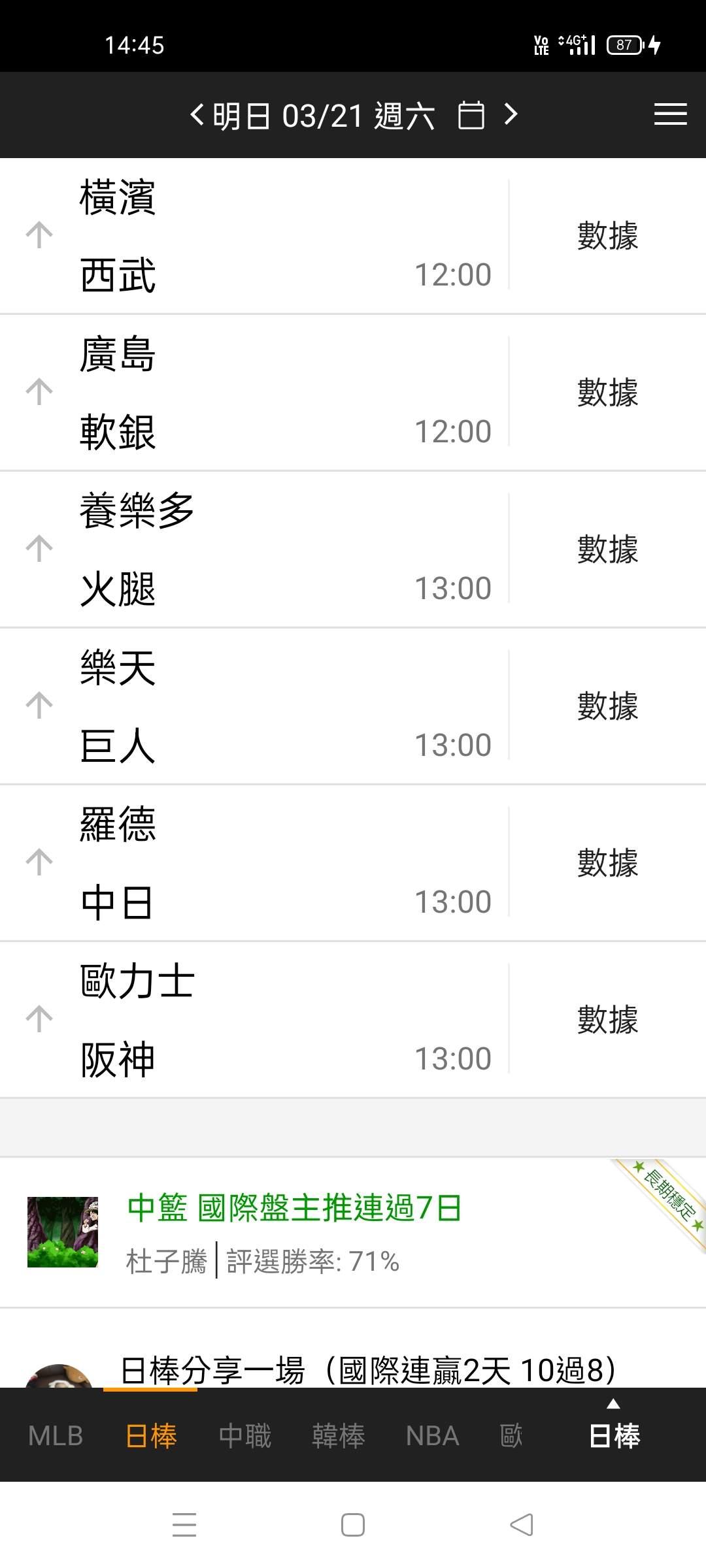Open 數據 for 橫濱 vs 西武
The width and height of the screenshot is (706, 1568).
click(x=608, y=235)
